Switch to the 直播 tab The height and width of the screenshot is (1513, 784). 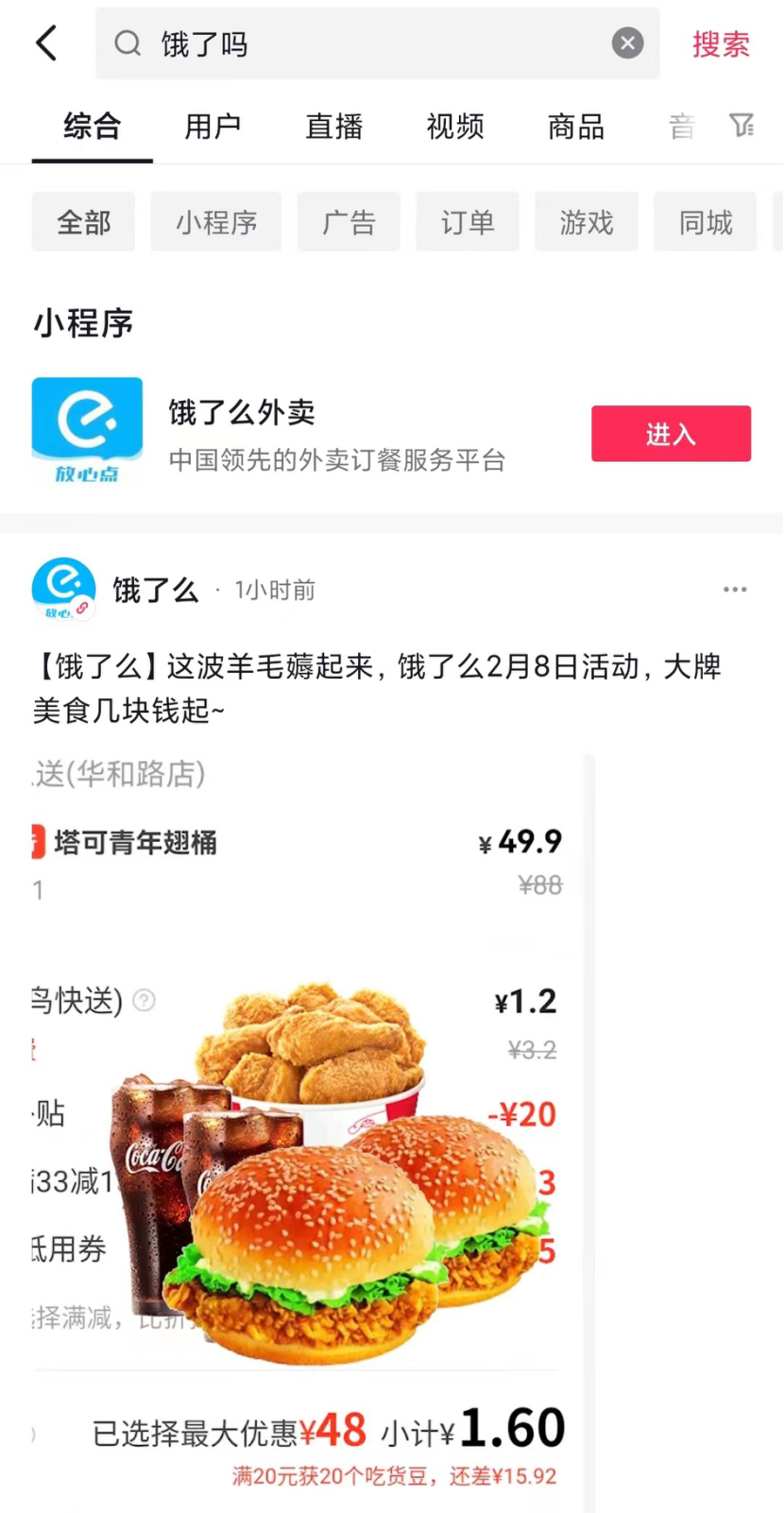click(333, 127)
